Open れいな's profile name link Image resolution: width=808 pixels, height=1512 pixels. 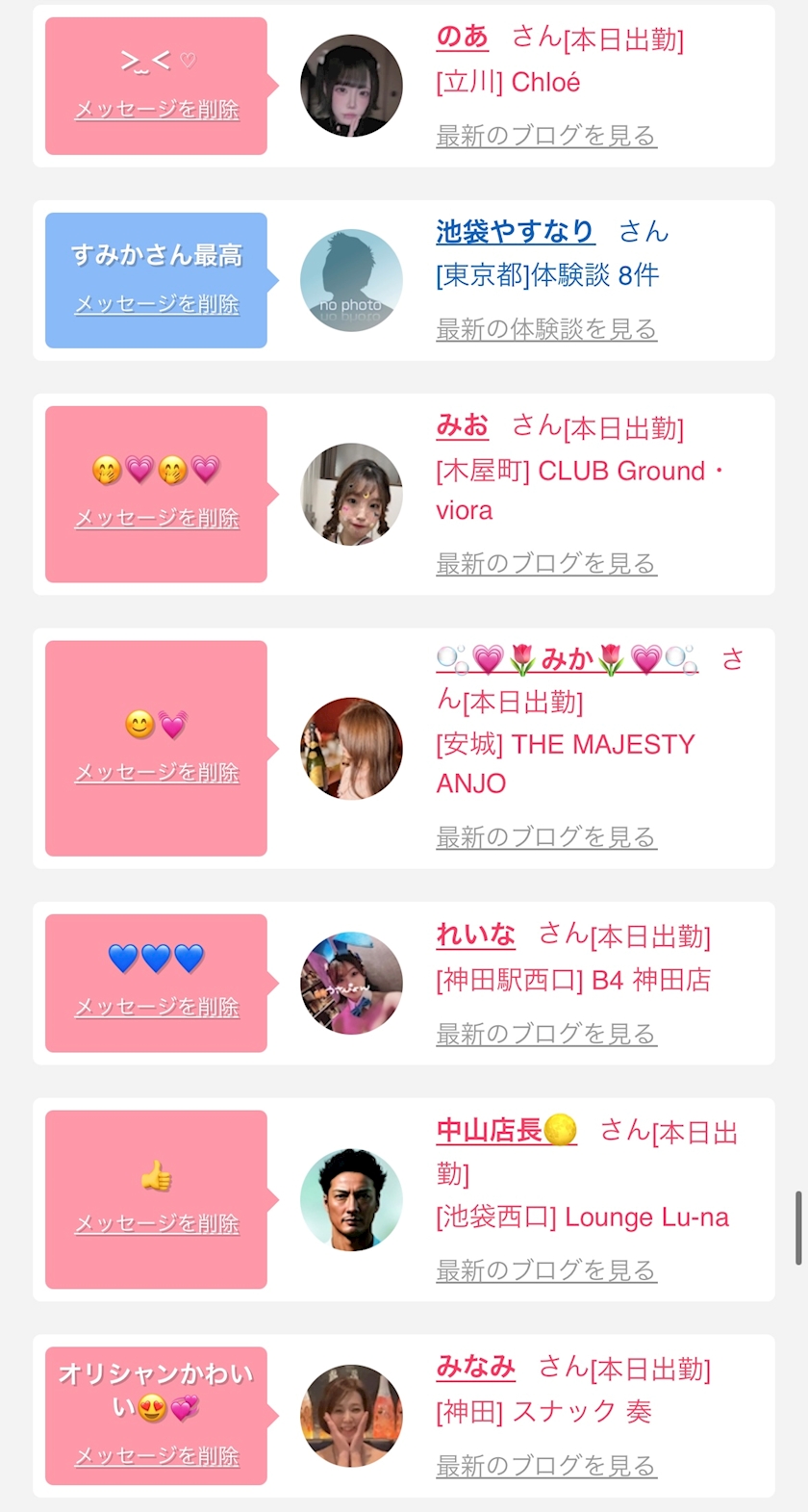point(476,934)
